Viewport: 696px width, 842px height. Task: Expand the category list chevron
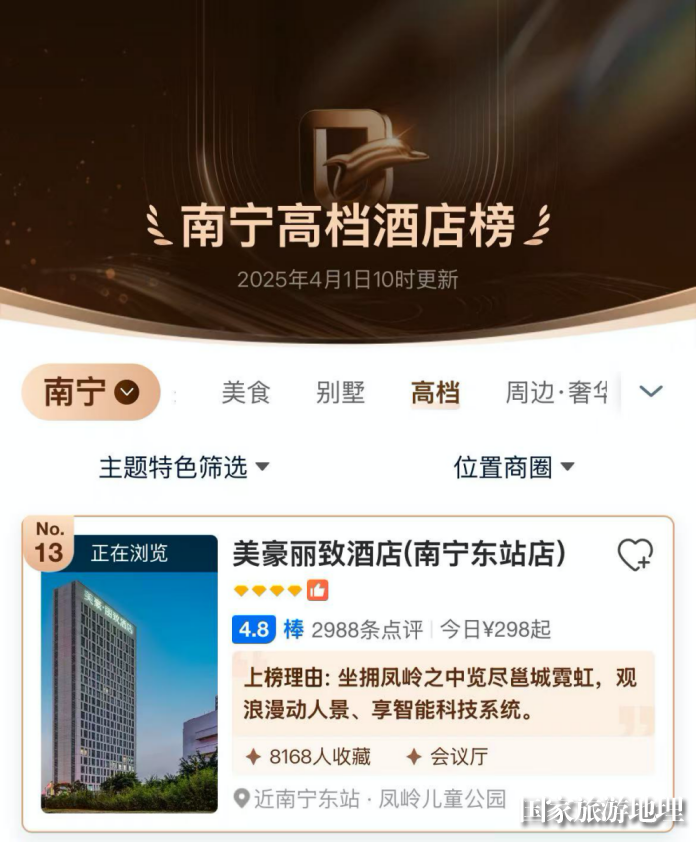click(651, 391)
